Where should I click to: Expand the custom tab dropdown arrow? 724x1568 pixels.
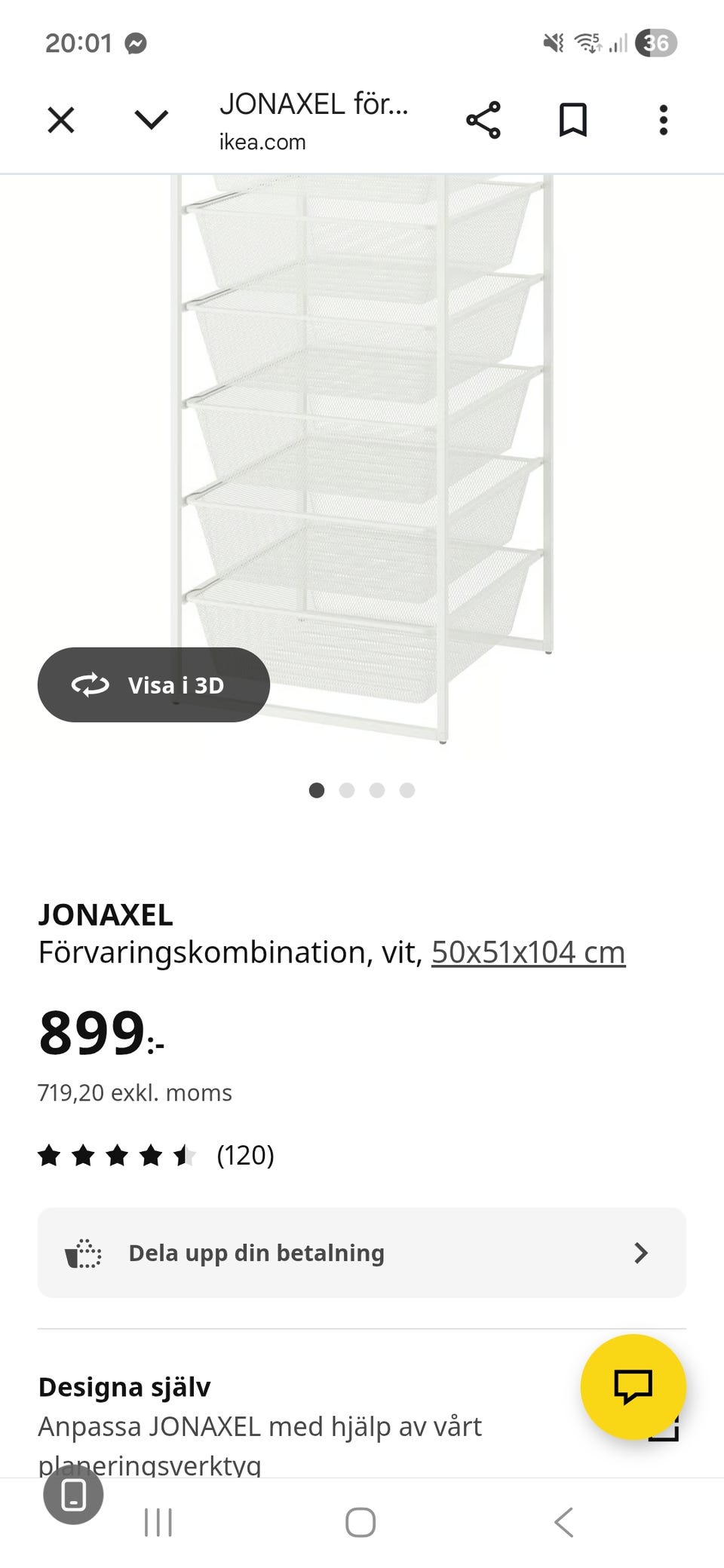click(151, 120)
